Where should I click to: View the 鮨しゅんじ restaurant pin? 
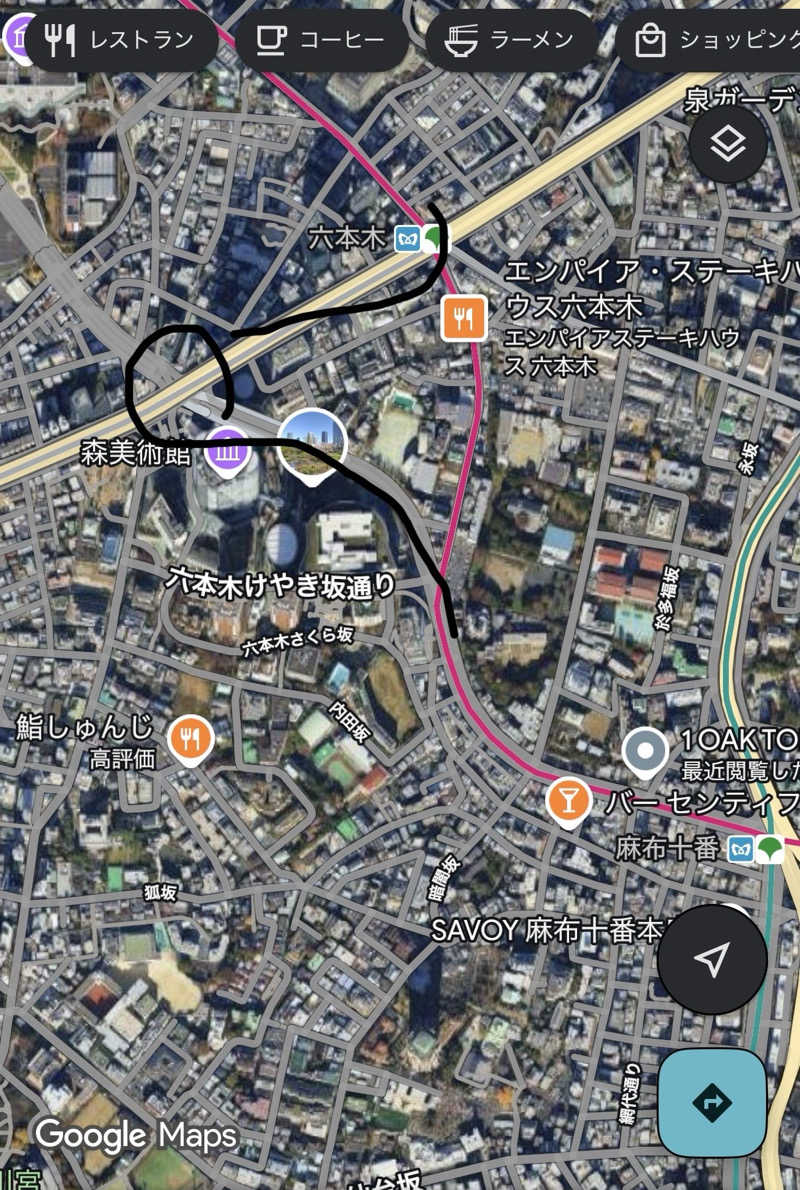click(190, 739)
